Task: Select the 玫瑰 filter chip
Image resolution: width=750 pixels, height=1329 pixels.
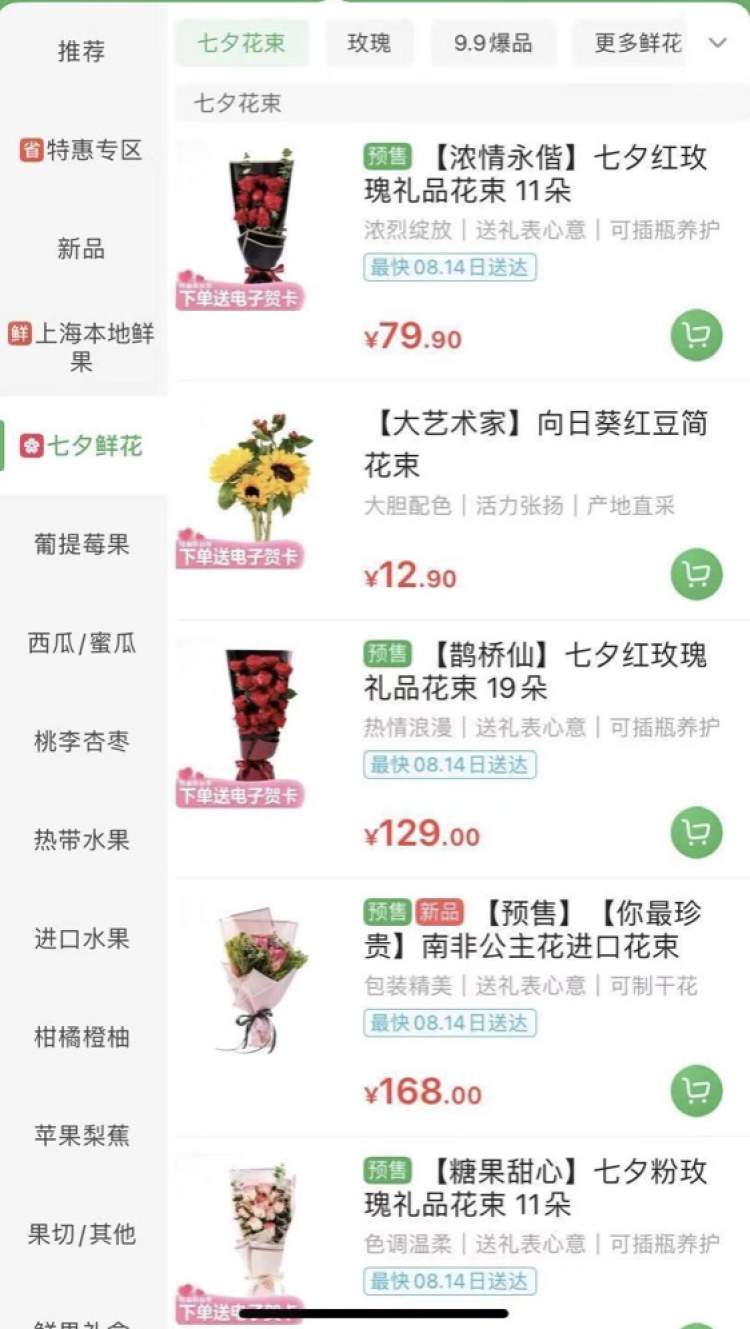Action: point(369,44)
